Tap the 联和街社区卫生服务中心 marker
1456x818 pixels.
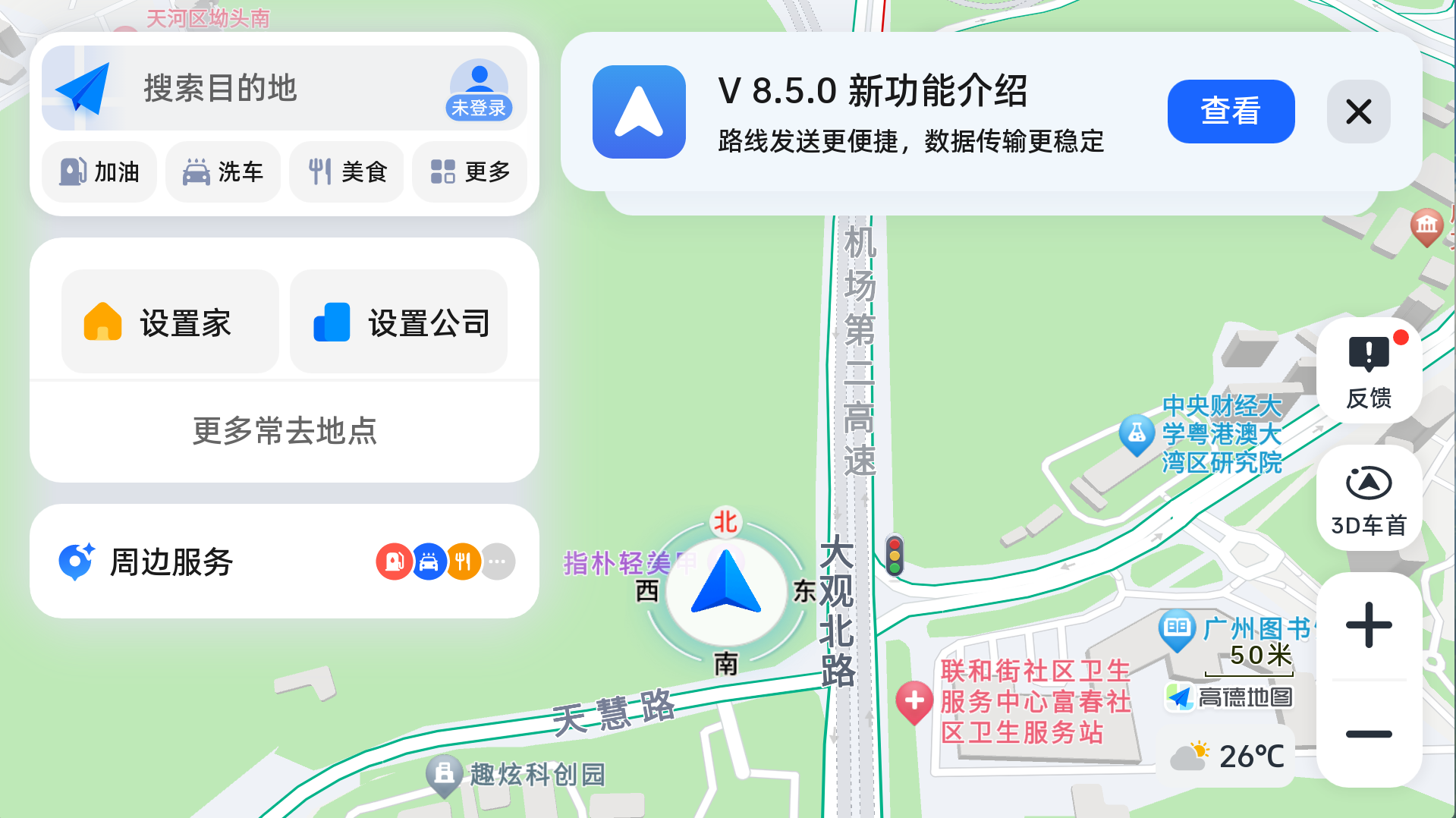coord(914,702)
